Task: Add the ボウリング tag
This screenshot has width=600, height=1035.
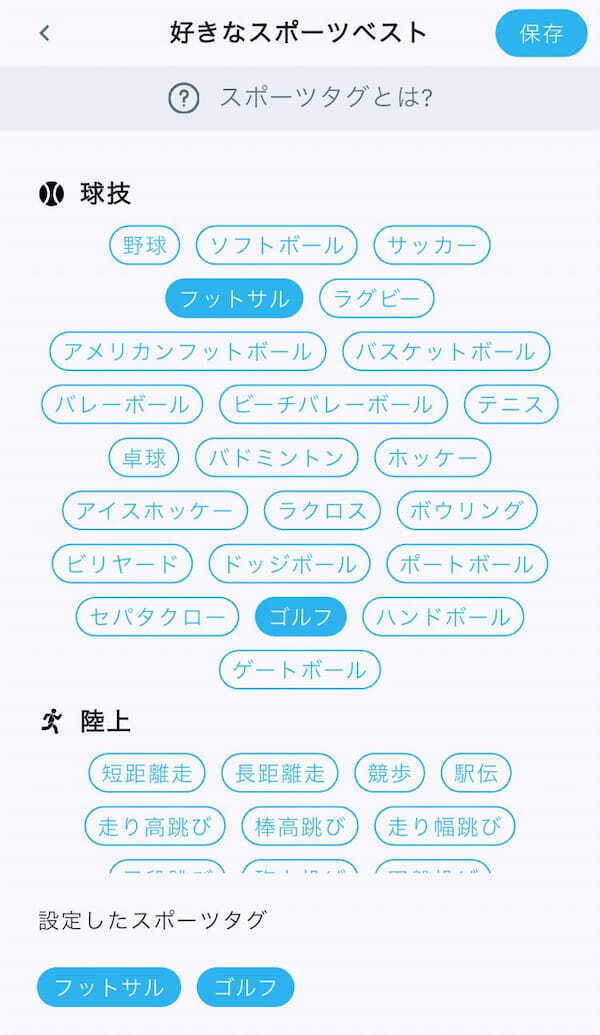Action: 467,510
